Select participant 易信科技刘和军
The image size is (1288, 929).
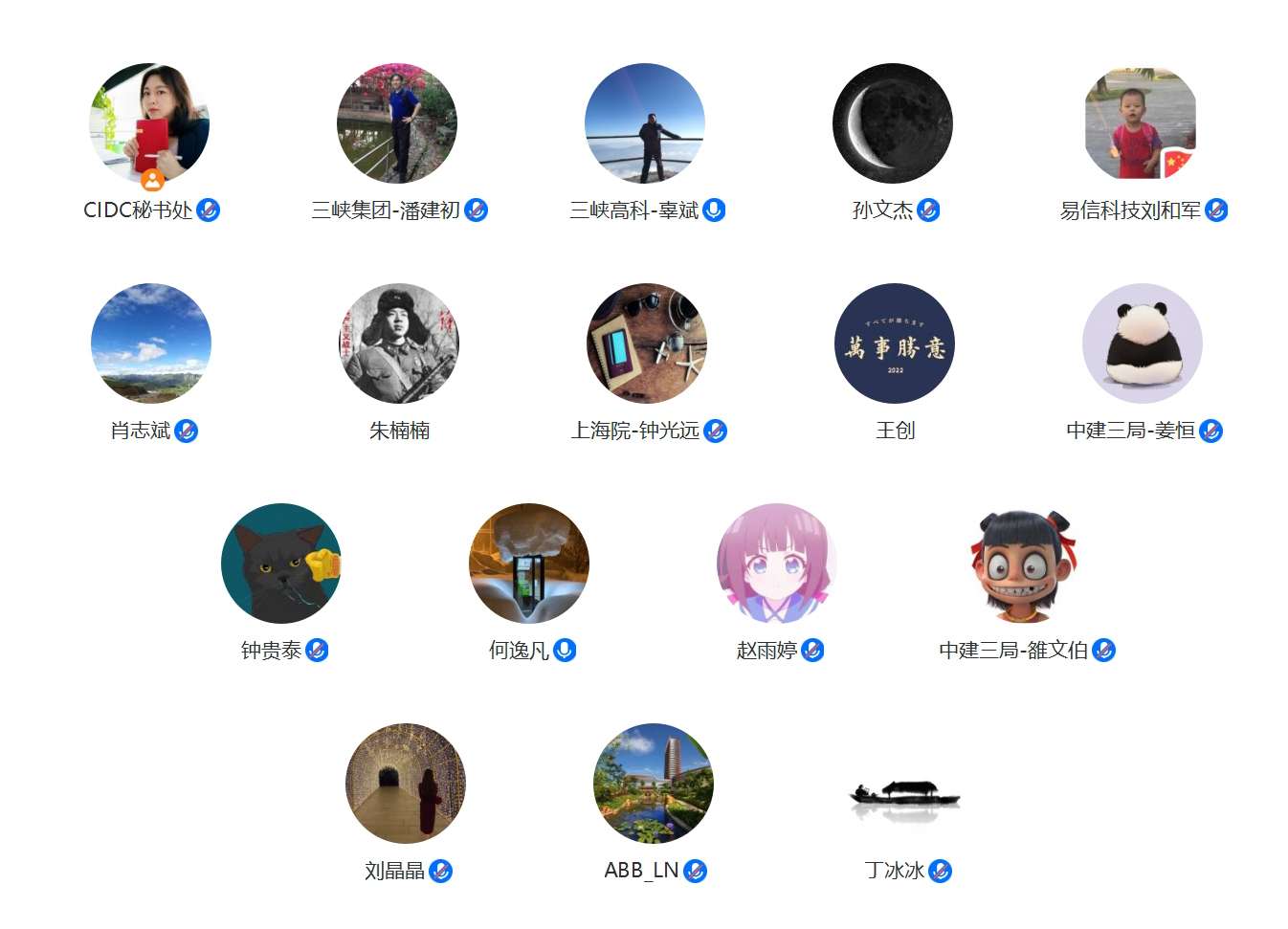pos(1141,123)
